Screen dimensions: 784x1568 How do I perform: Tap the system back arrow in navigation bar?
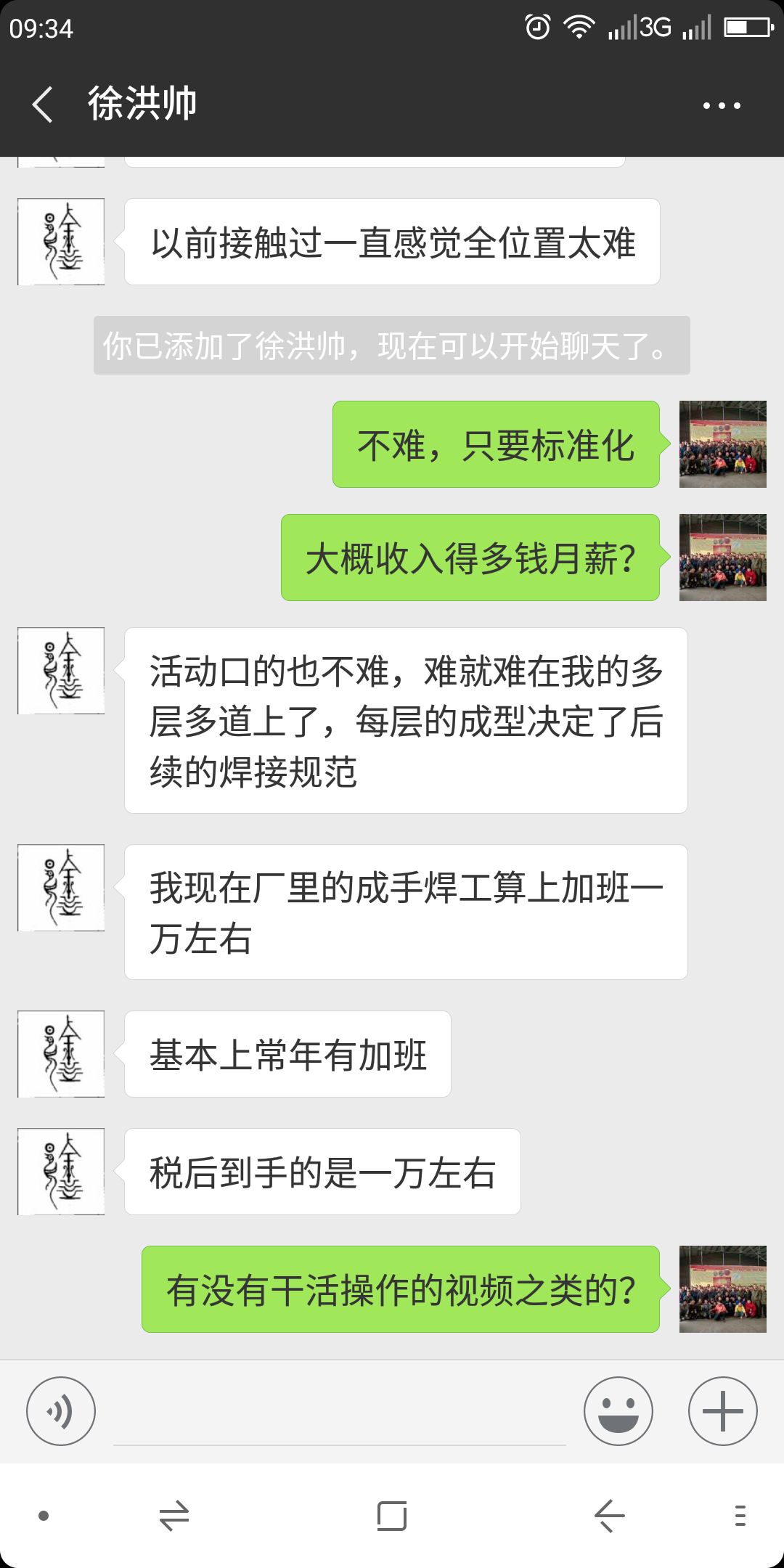609,1516
